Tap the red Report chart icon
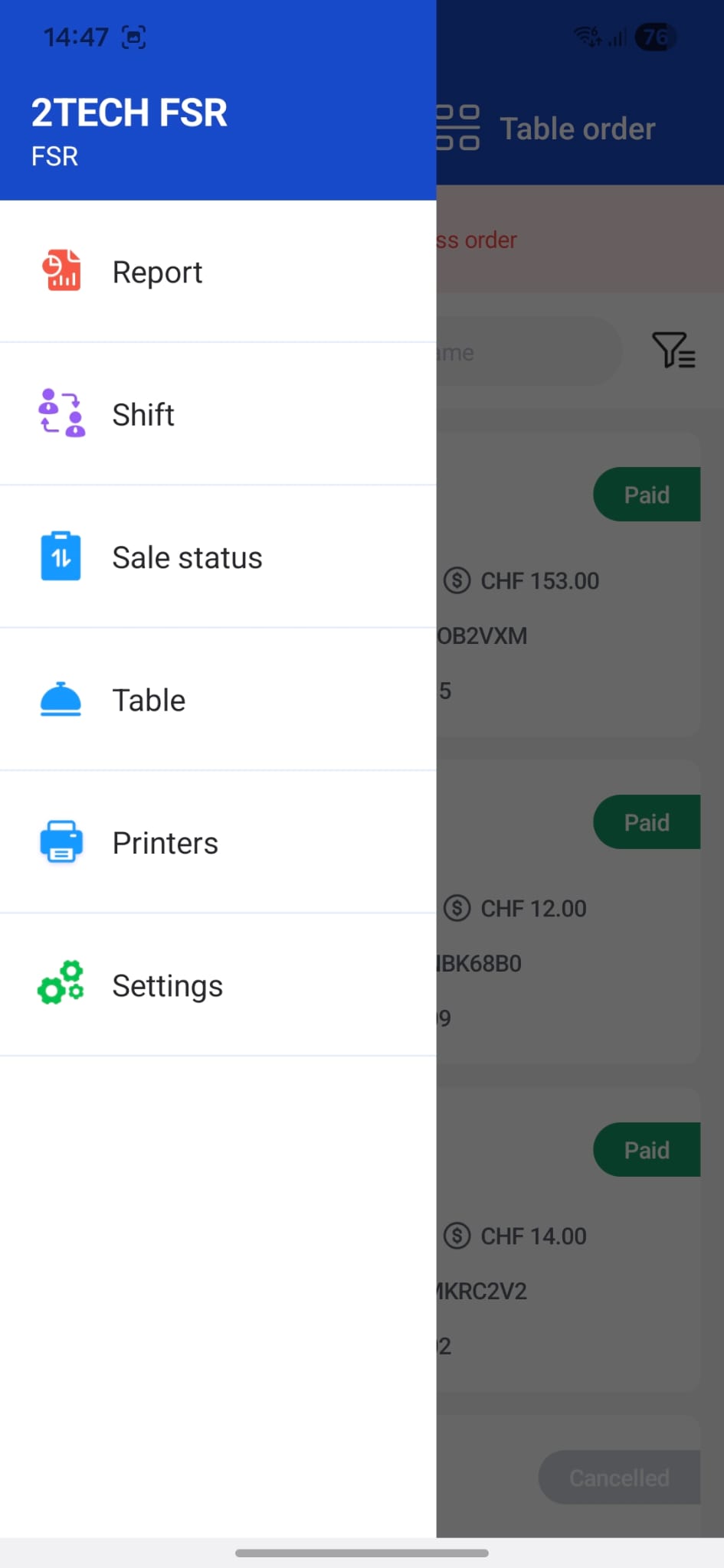Image resolution: width=724 pixels, height=1568 pixels. coord(61,270)
